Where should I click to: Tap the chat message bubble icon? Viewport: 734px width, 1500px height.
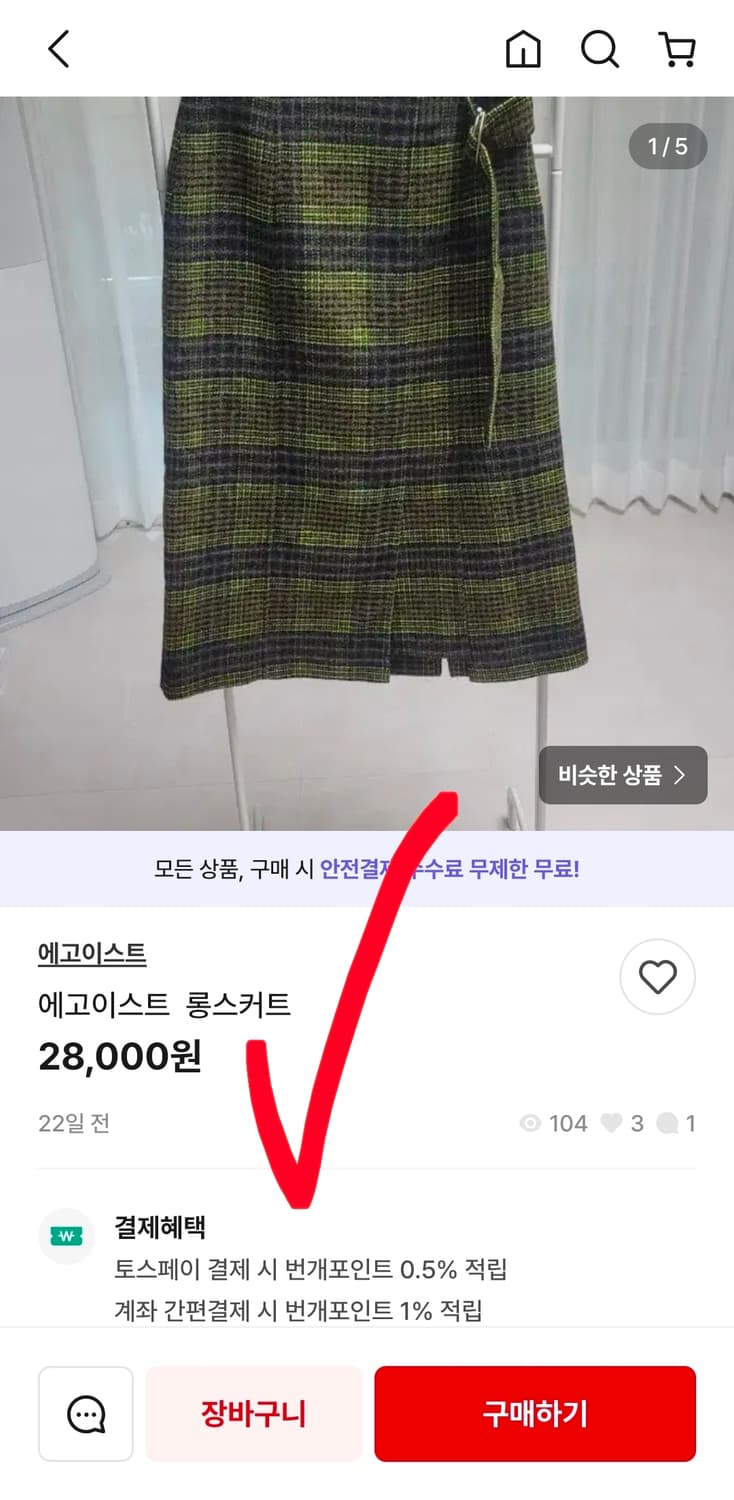coord(85,1413)
